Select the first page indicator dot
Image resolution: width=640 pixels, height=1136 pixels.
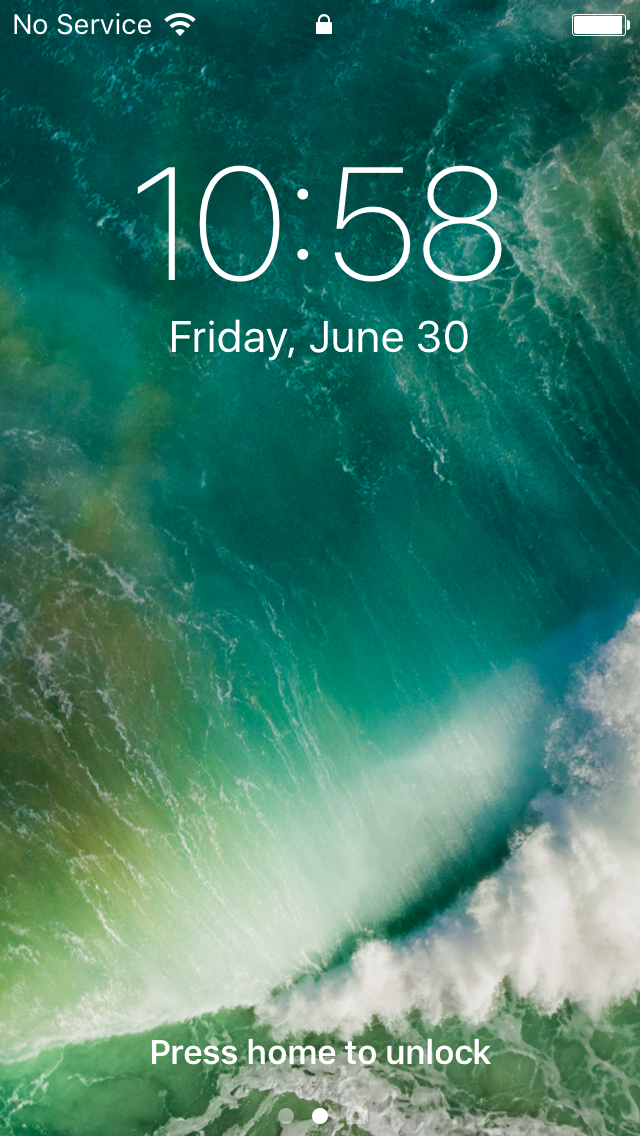pyautogui.click(x=286, y=1116)
